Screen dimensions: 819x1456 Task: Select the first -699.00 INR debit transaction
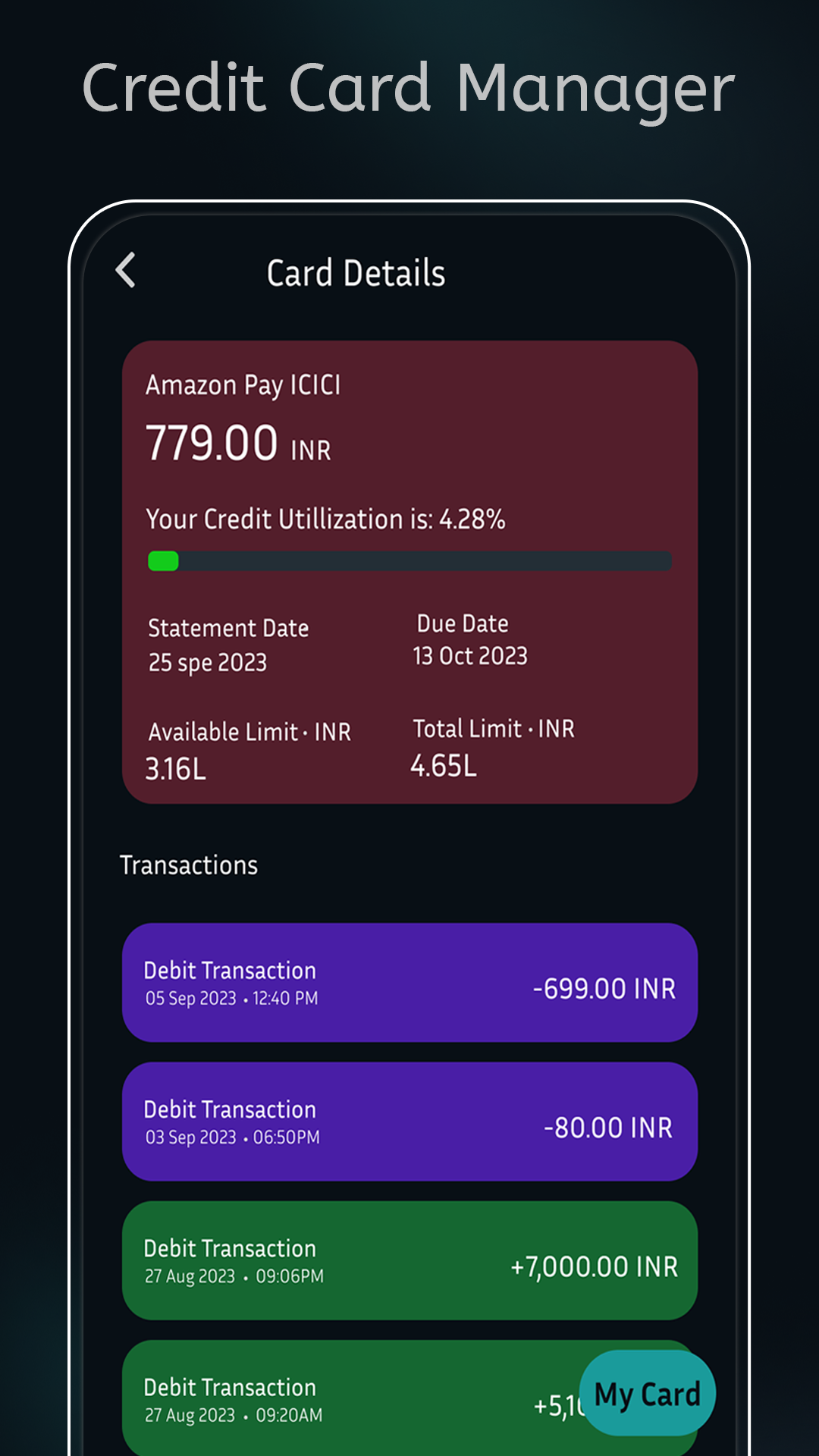tap(409, 984)
